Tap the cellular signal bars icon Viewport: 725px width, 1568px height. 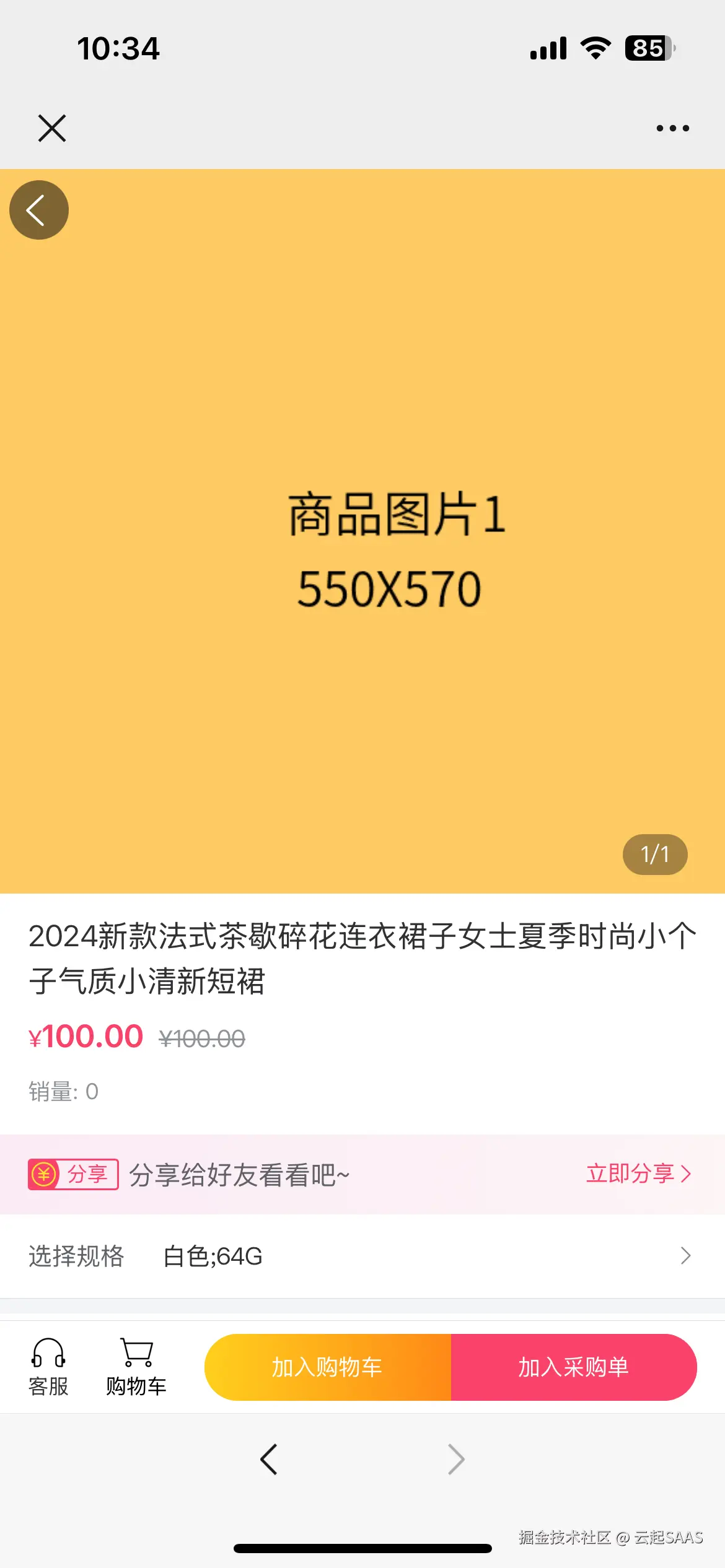(548, 48)
